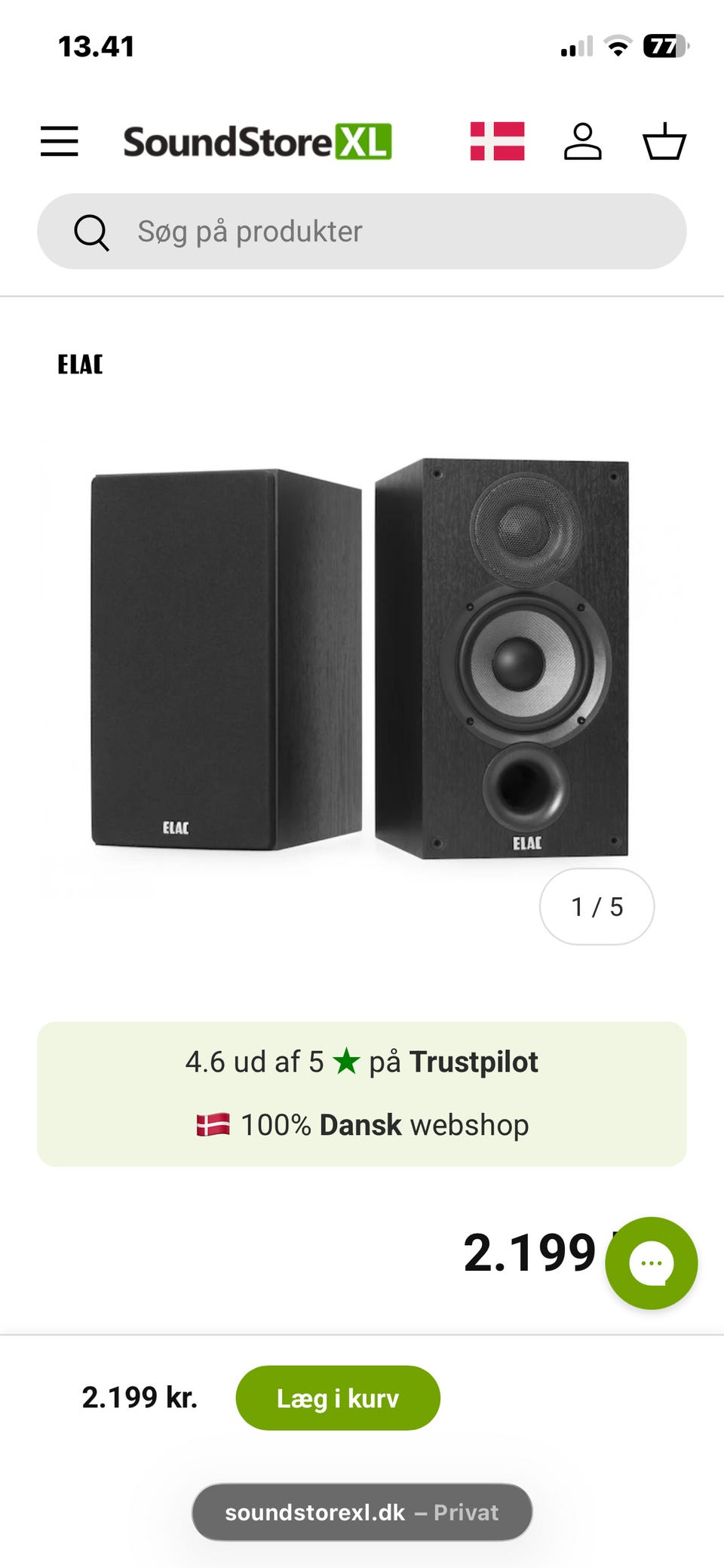Open the live chat bubble
The height and width of the screenshot is (1568, 724).
(x=652, y=1262)
